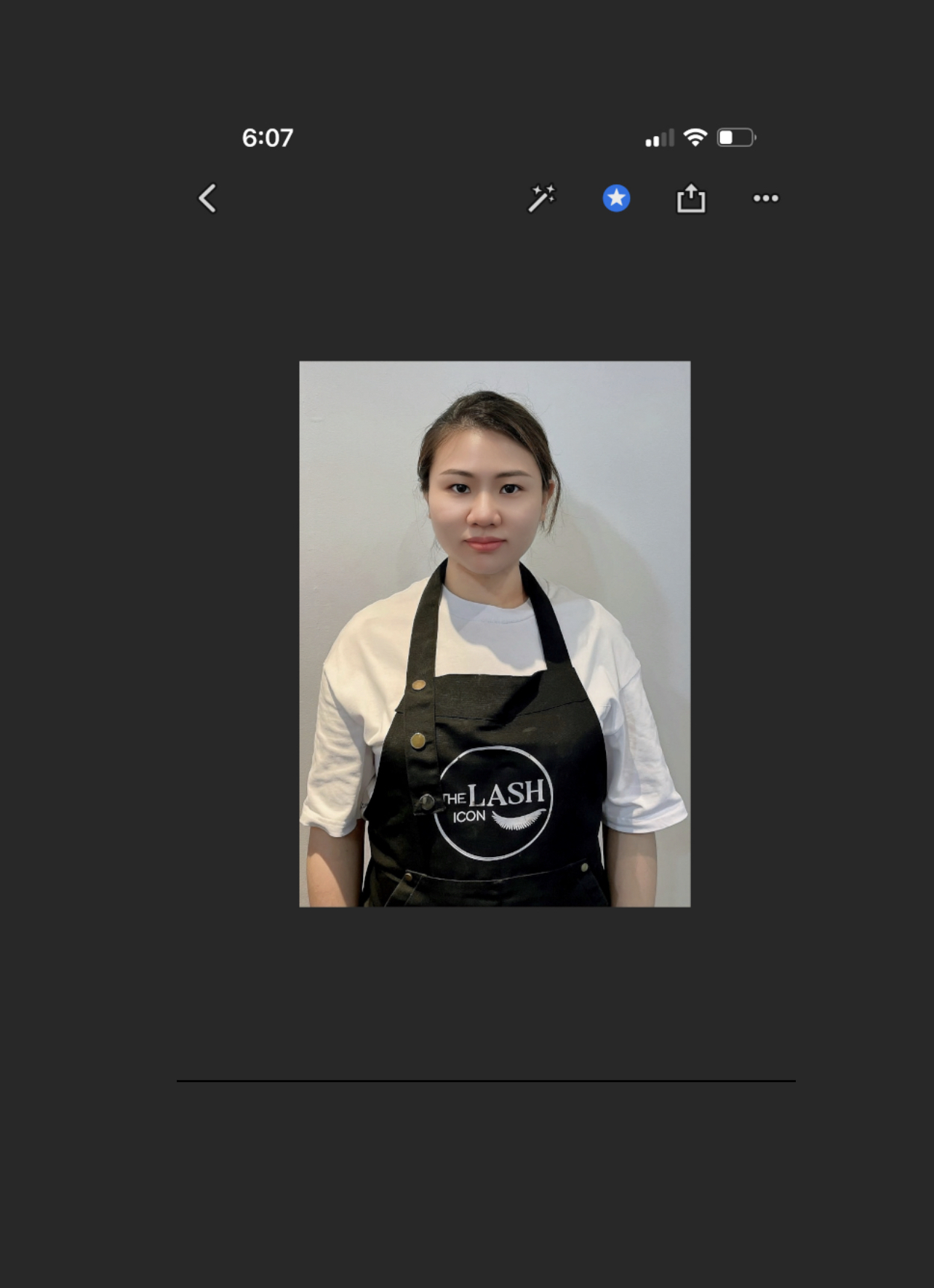Screen dimensions: 934x1288
Task: Return to photo library with back arrow
Action: (x=207, y=198)
